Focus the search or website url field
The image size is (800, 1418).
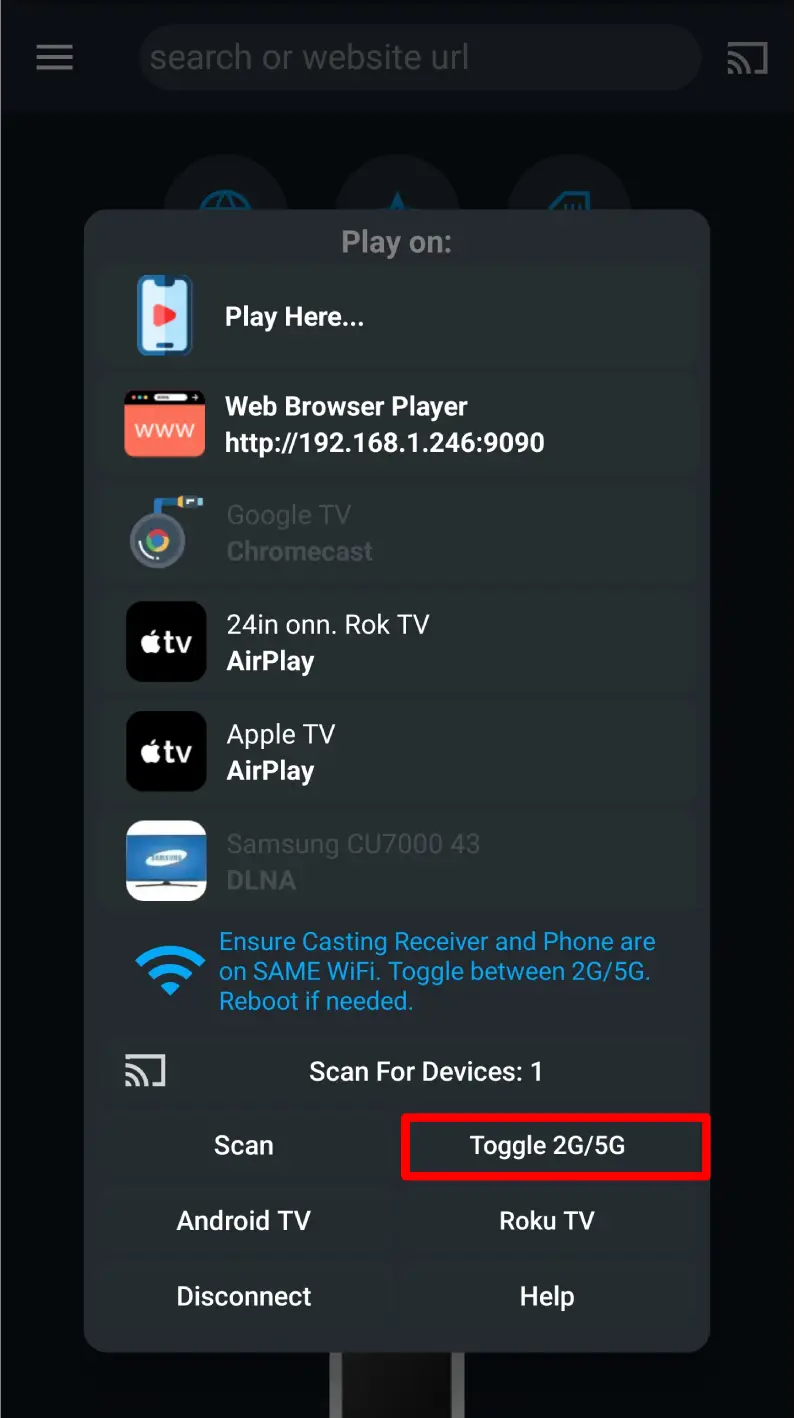pyautogui.click(x=420, y=58)
